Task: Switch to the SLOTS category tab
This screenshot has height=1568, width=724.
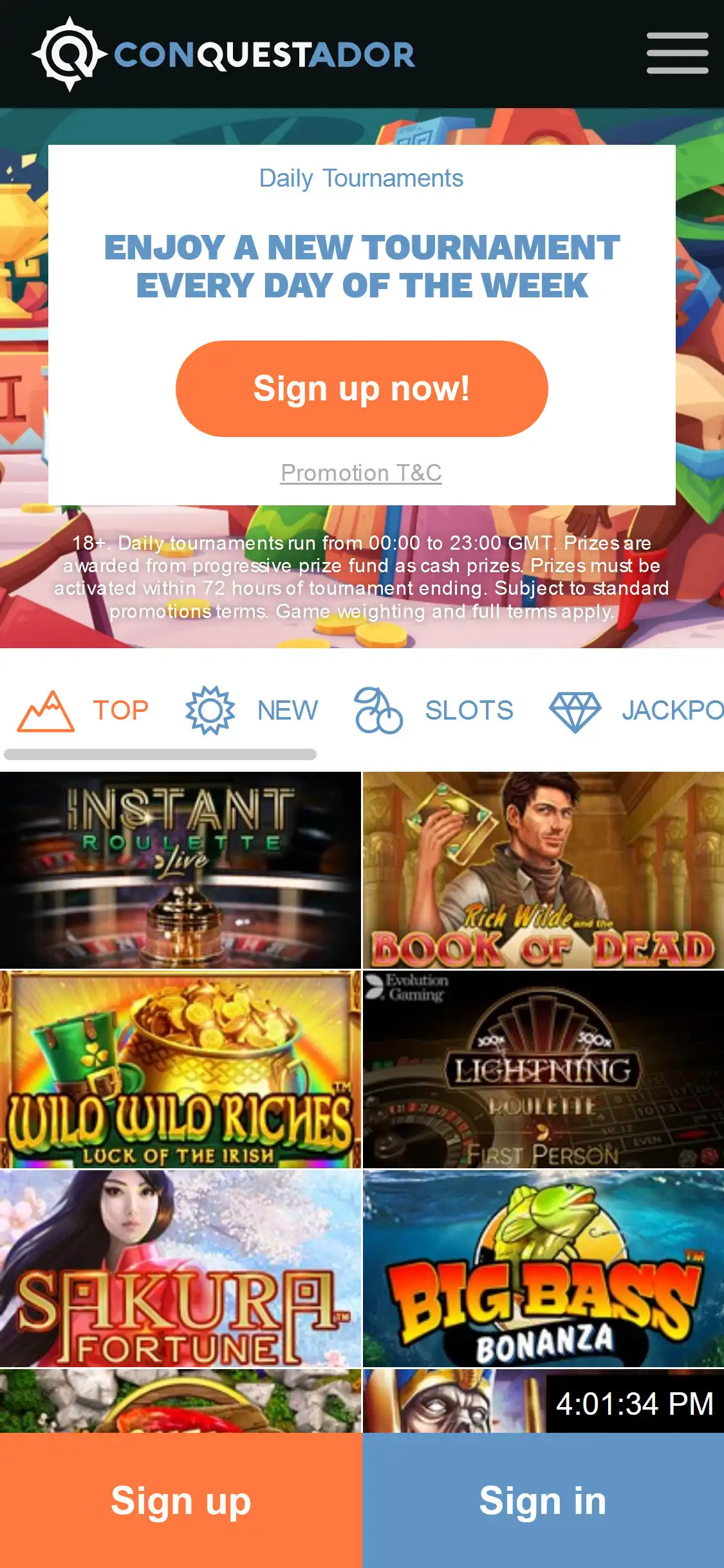Action: 469,710
